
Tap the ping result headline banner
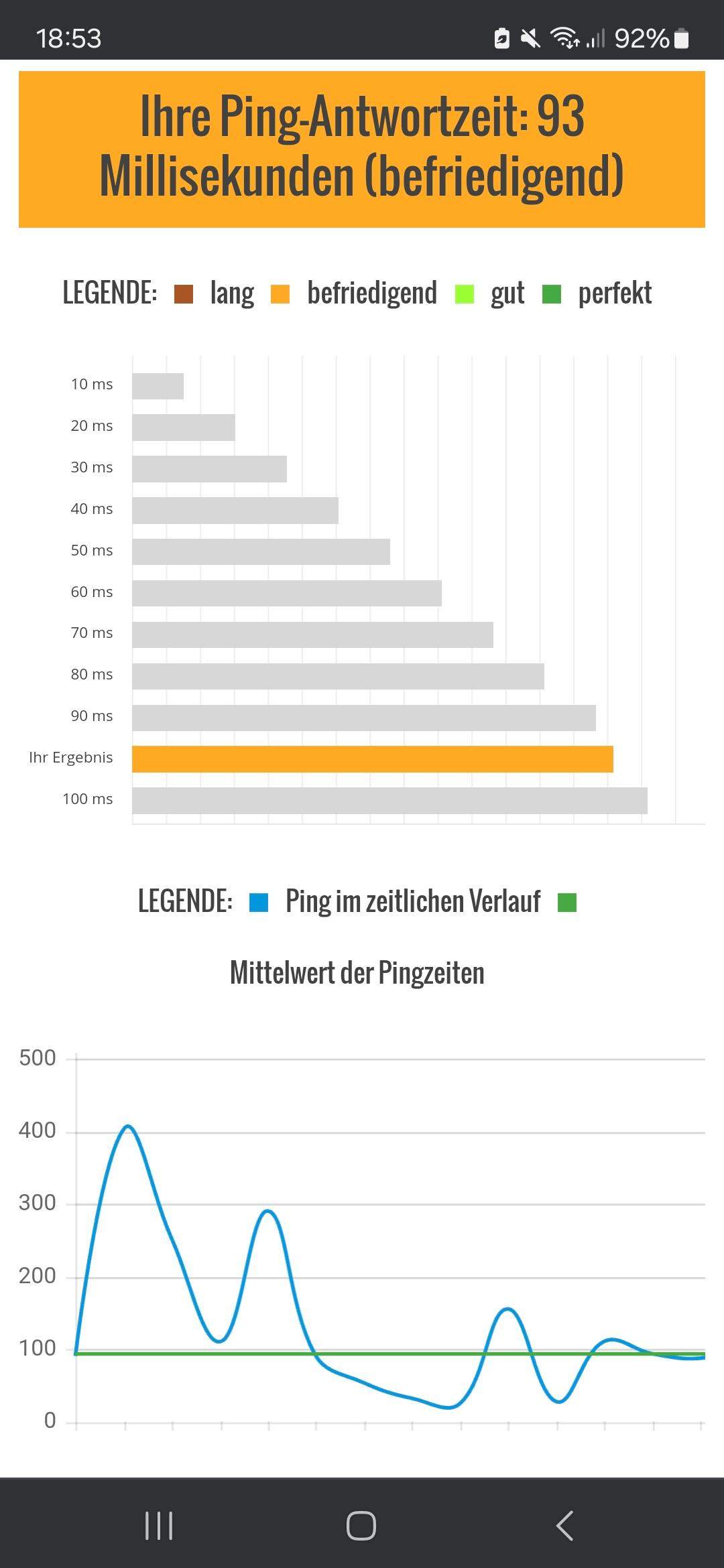362,149
